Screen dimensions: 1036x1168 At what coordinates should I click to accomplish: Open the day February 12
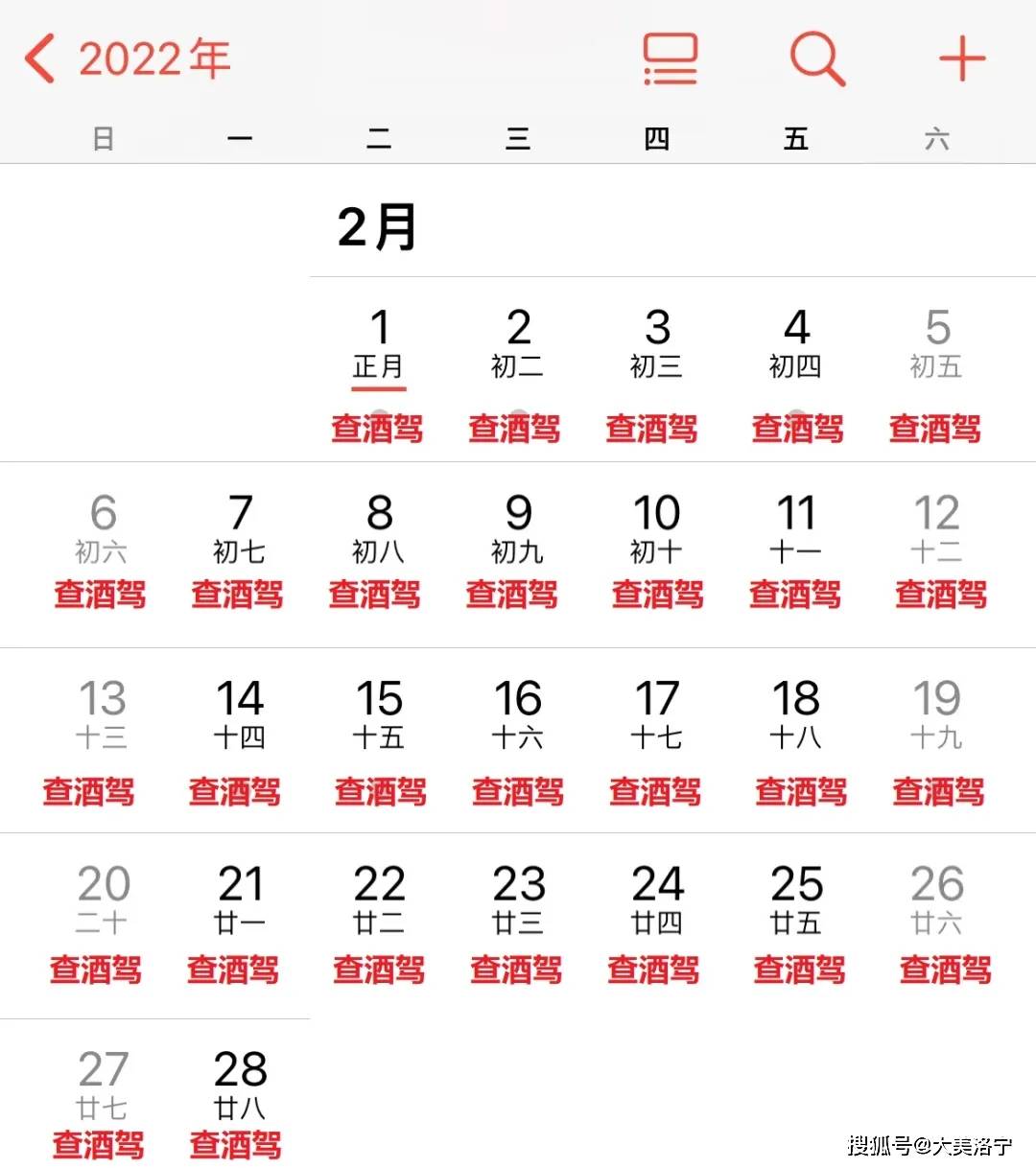936,514
